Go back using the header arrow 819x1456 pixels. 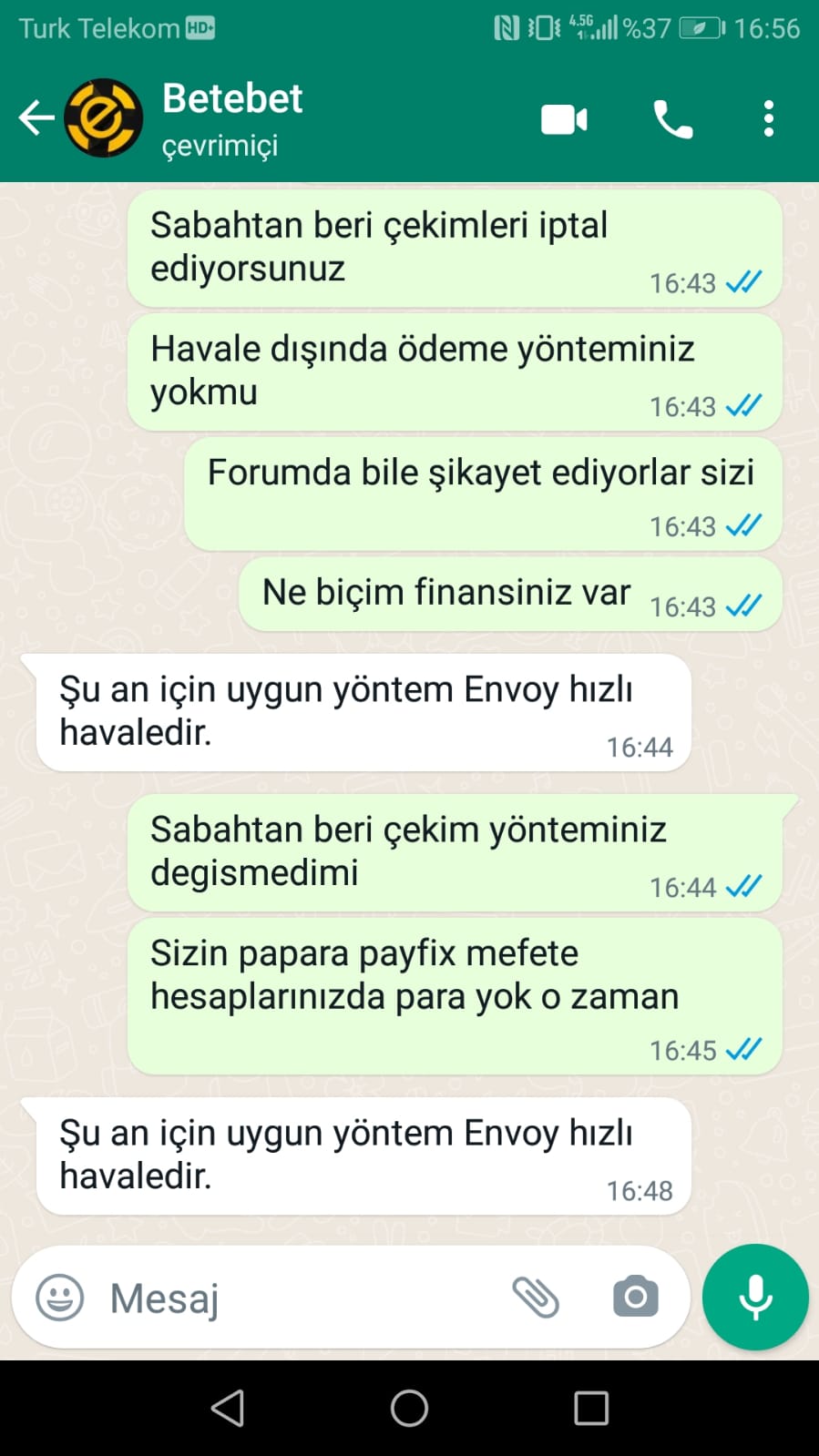tap(36, 118)
